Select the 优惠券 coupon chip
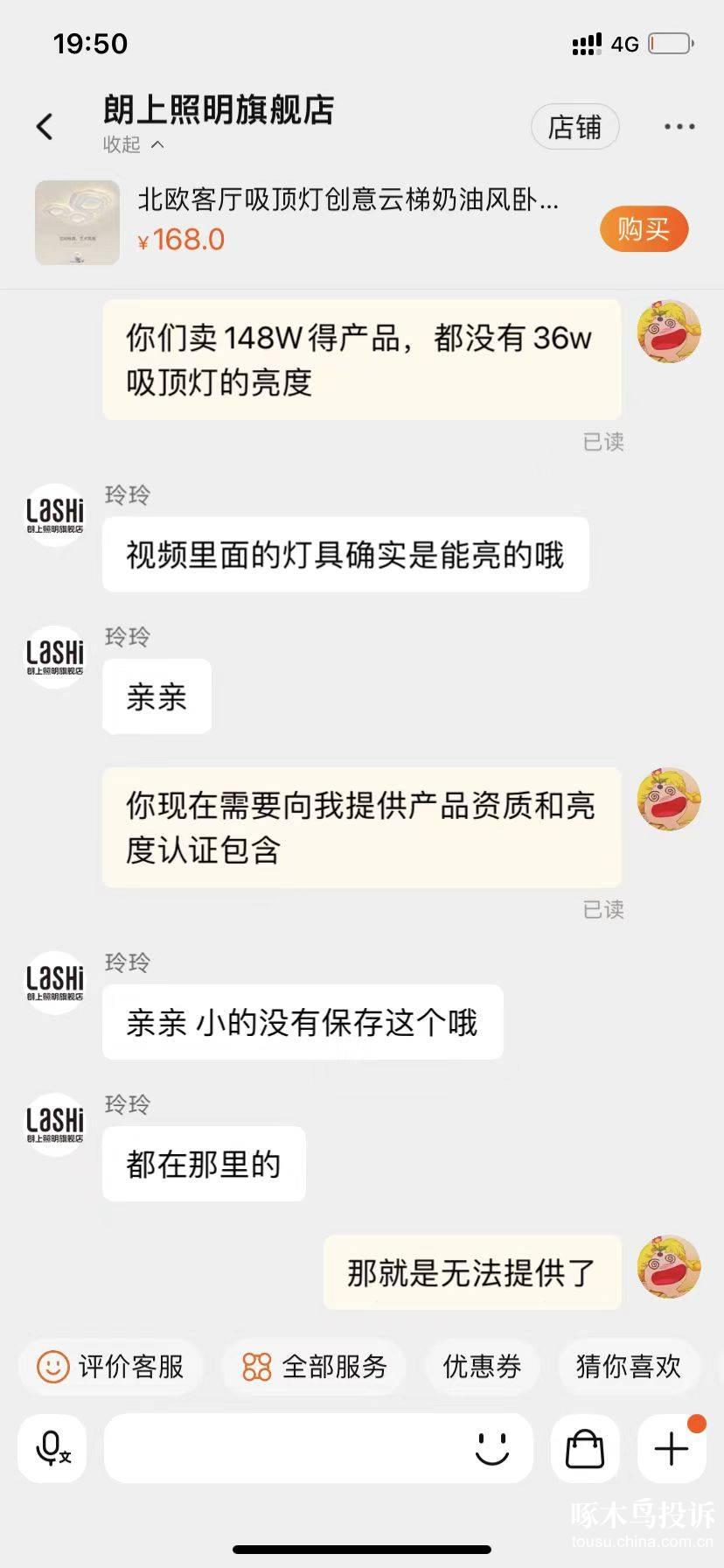The height and width of the screenshot is (1568, 724). (482, 1366)
